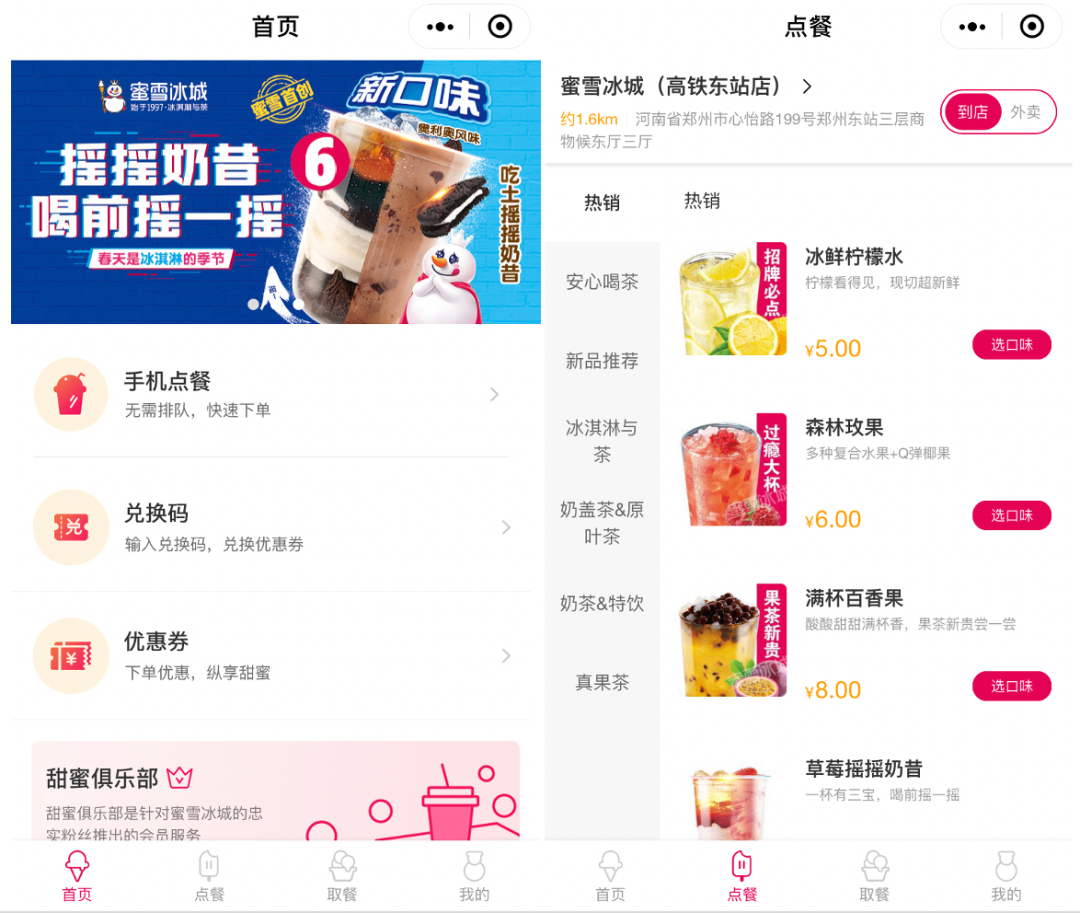Show the 新品推荐 category
This screenshot has width=1080, height=913.
[x=602, y=361]
